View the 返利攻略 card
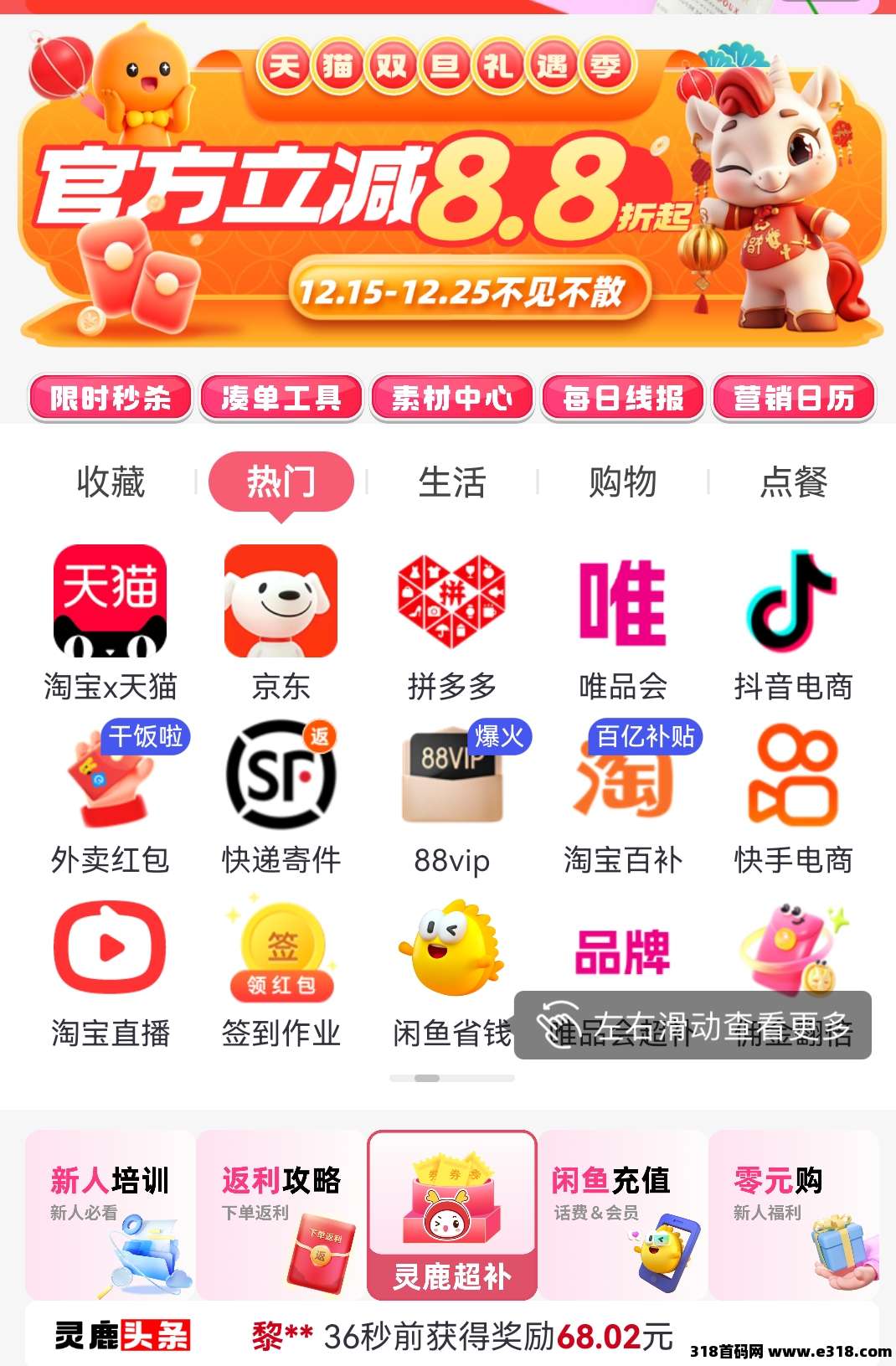Screen dimensions: 896x1366 [281, 1214]
